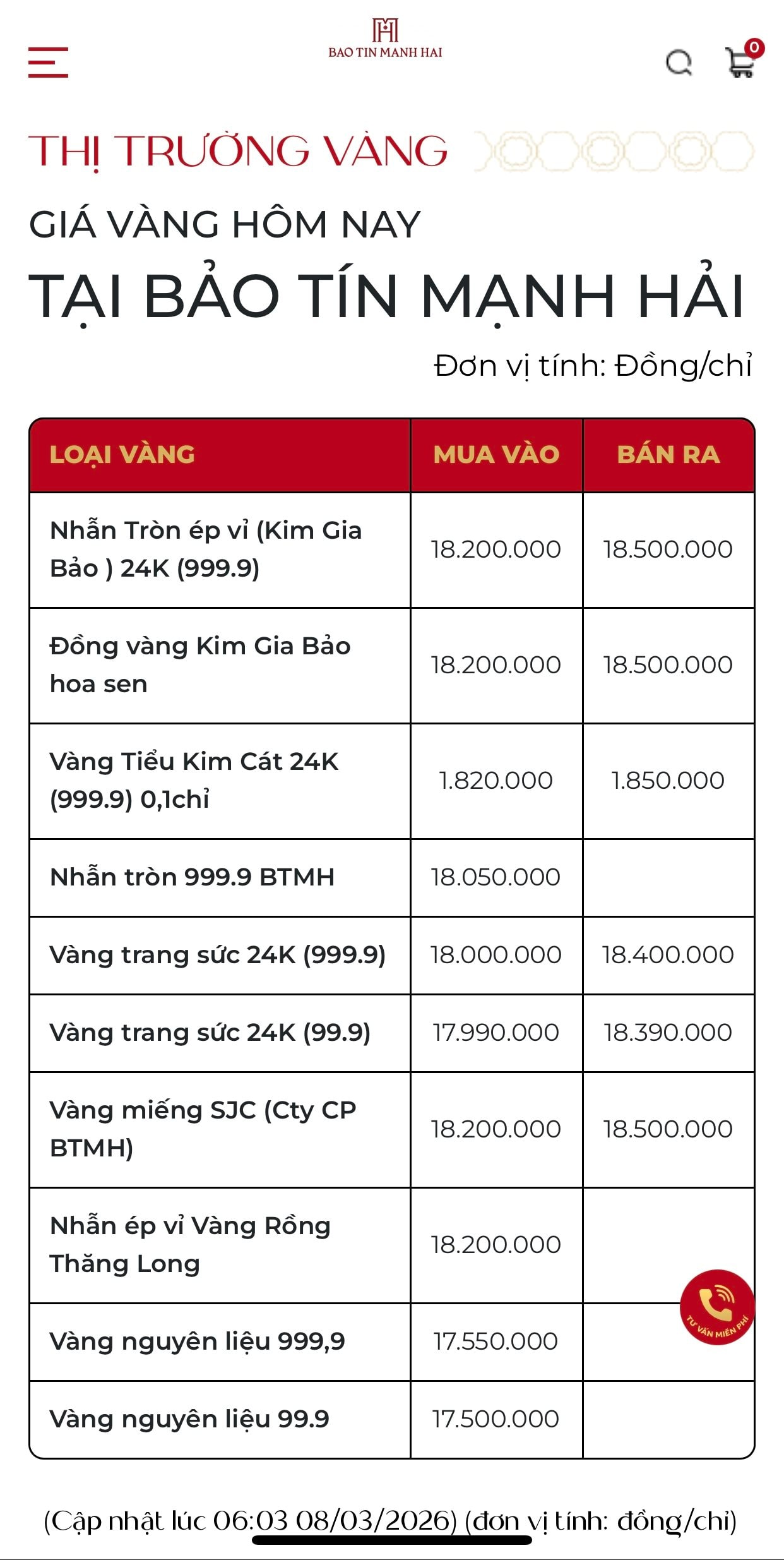Image resolution: width=784 pixels, height=1560 pixels.
Task: Click the 'Đơn vị tính: Đồng/chỉ' label
Action: [593, 363]
